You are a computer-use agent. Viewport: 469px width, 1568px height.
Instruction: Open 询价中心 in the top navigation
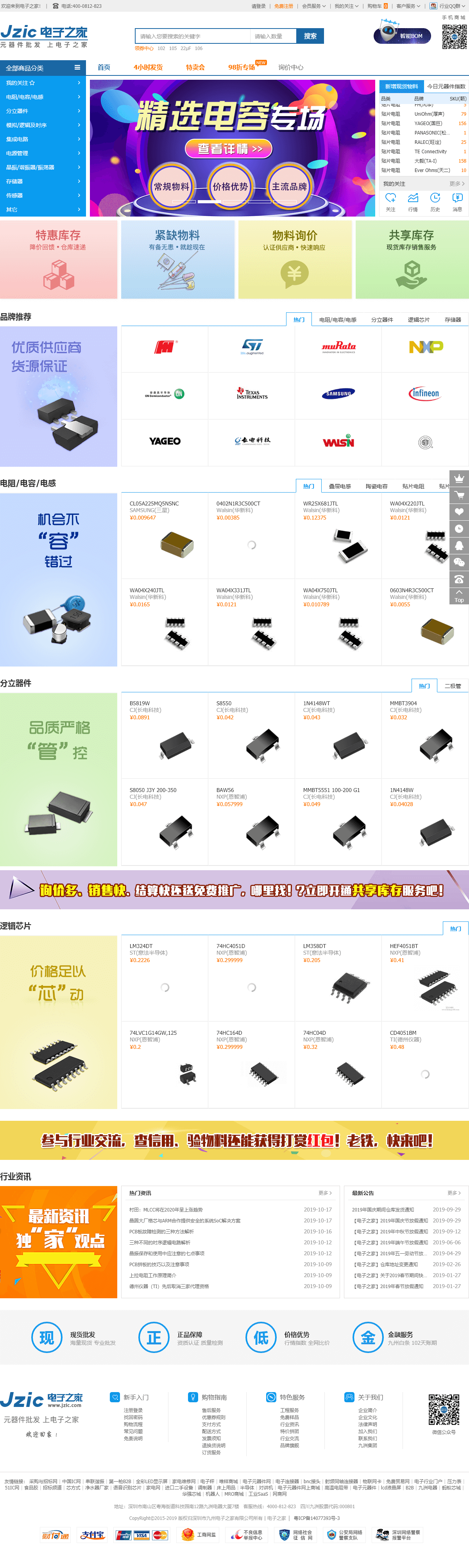point(290,68)
